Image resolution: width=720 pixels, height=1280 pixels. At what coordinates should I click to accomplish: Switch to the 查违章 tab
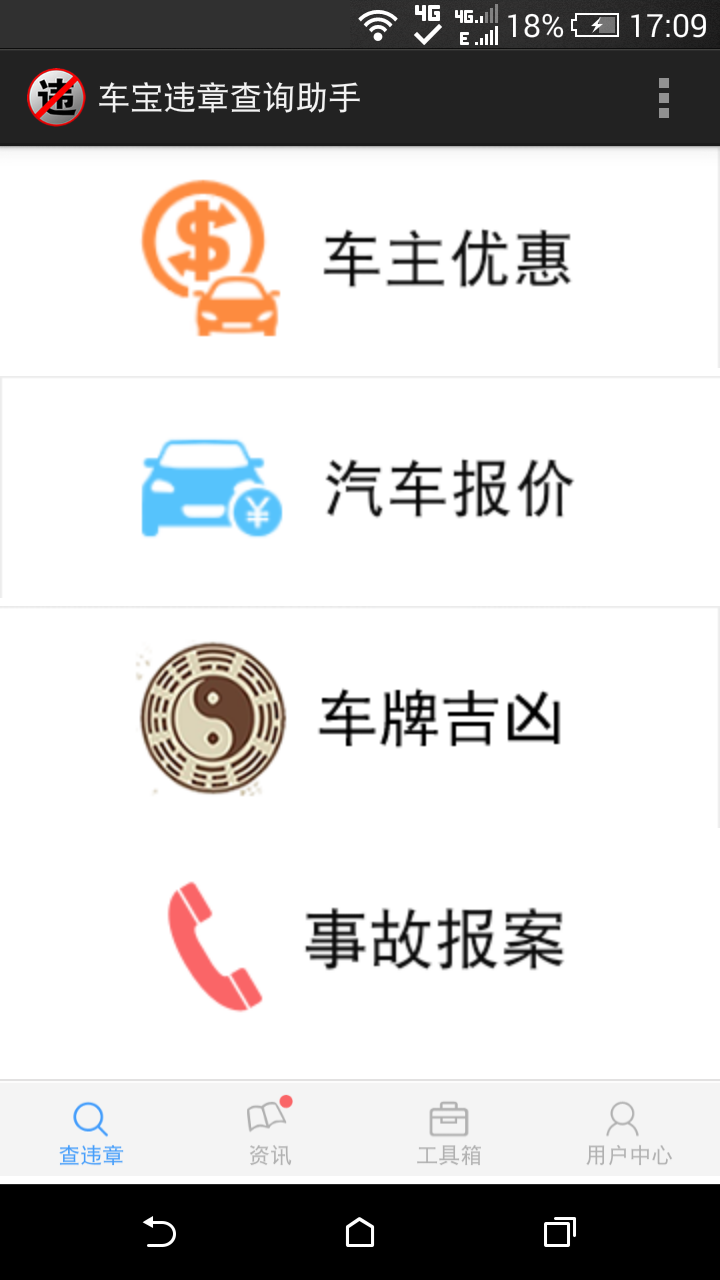point(90,1133)
